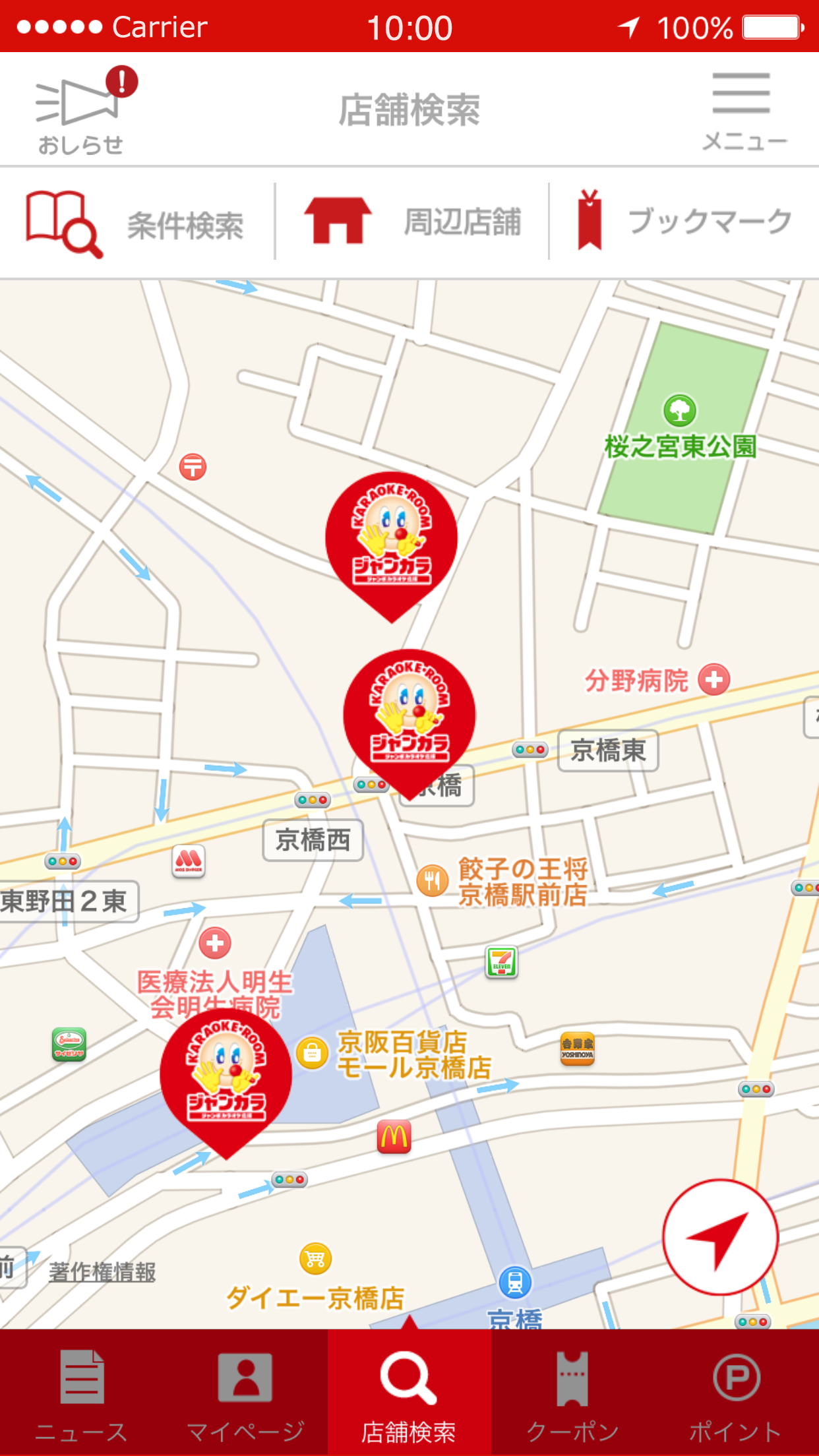819x1456 pixels.
Task: Tap the Jankara pin beside 京阪百貨店
Action: (226, 1083)
